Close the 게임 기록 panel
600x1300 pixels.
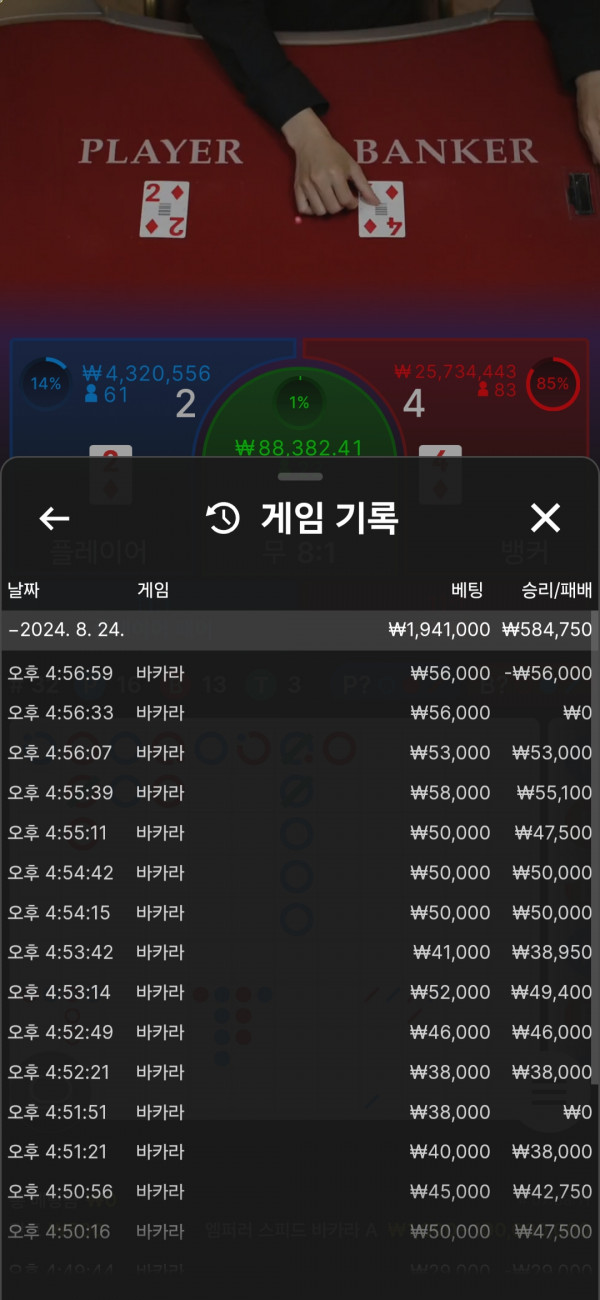point(545,518)
